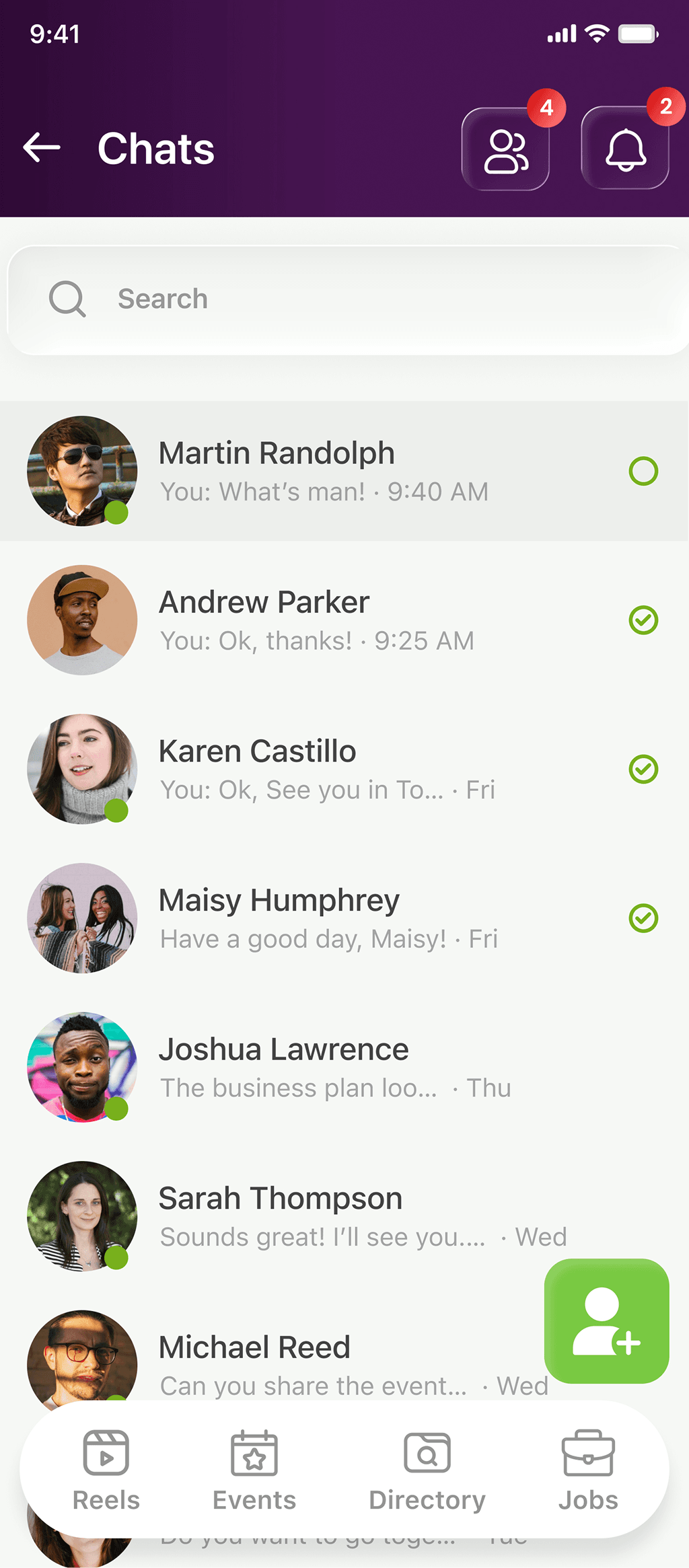This screenshot has width=689, height=1568.
Task: Tap the green add contact button
Action: [606, 1320]
